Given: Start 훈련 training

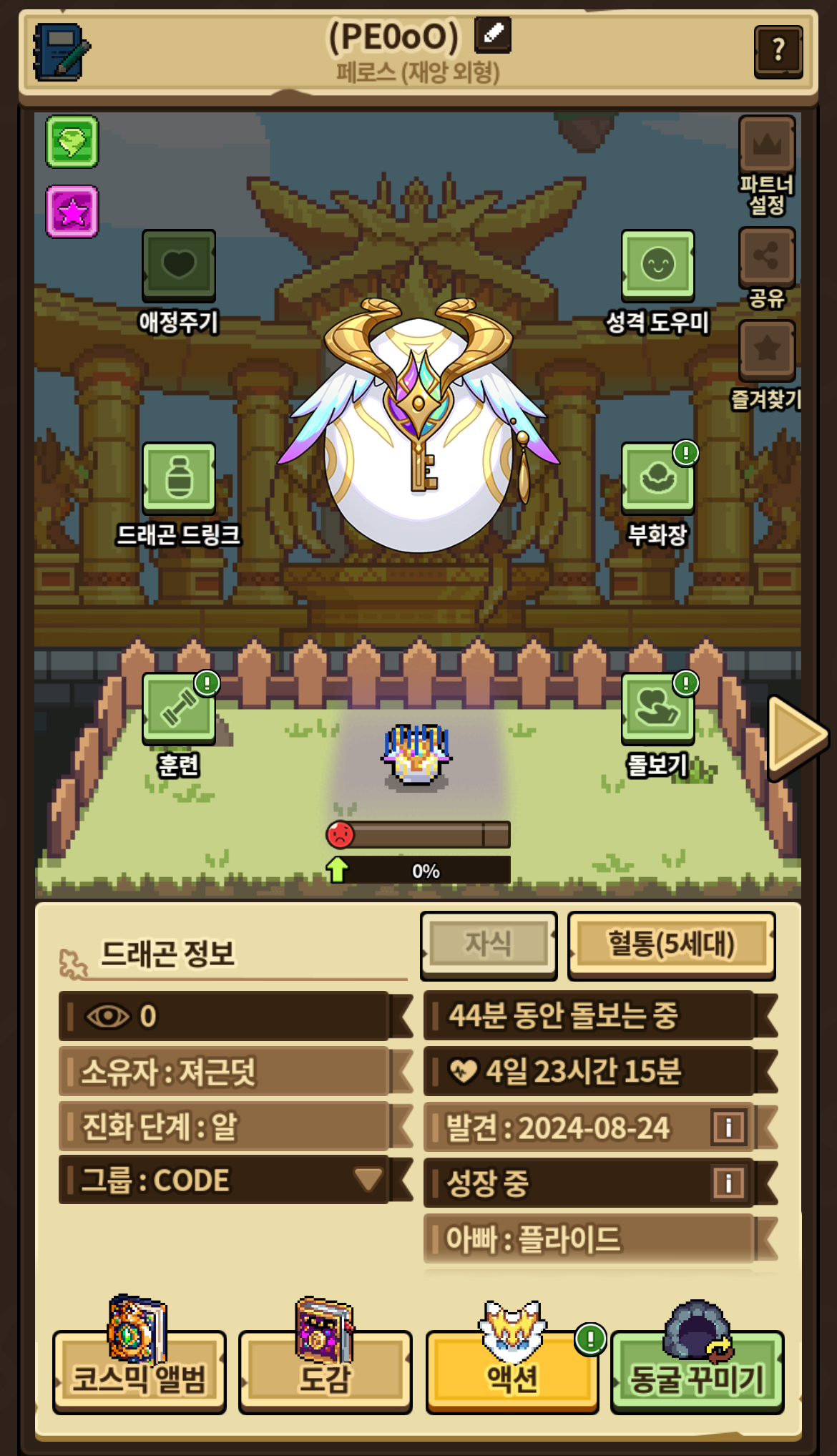Looking at the screenshot, I should click(179, 708).
